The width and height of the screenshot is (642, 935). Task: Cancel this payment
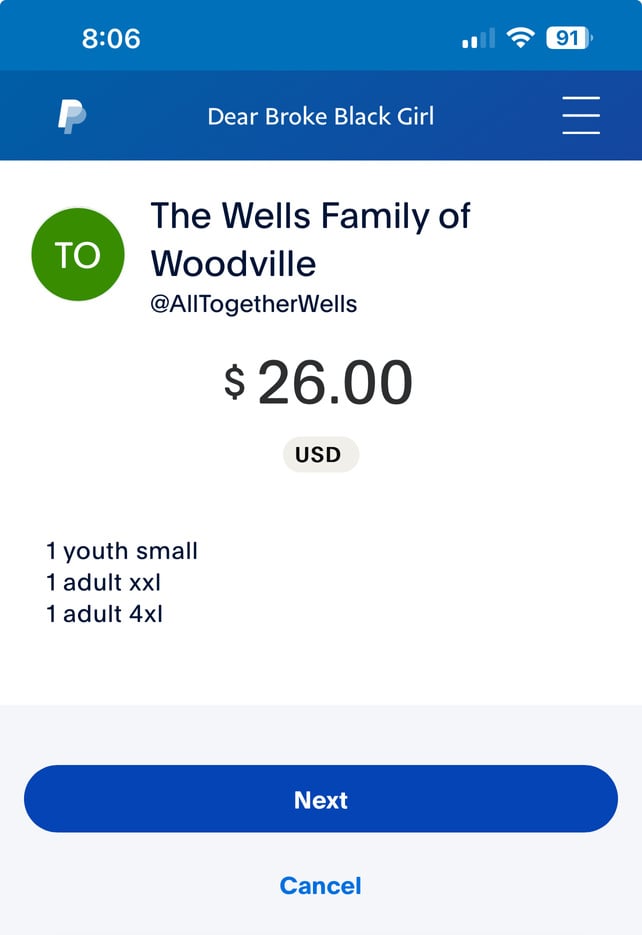(x=321, y=885)
